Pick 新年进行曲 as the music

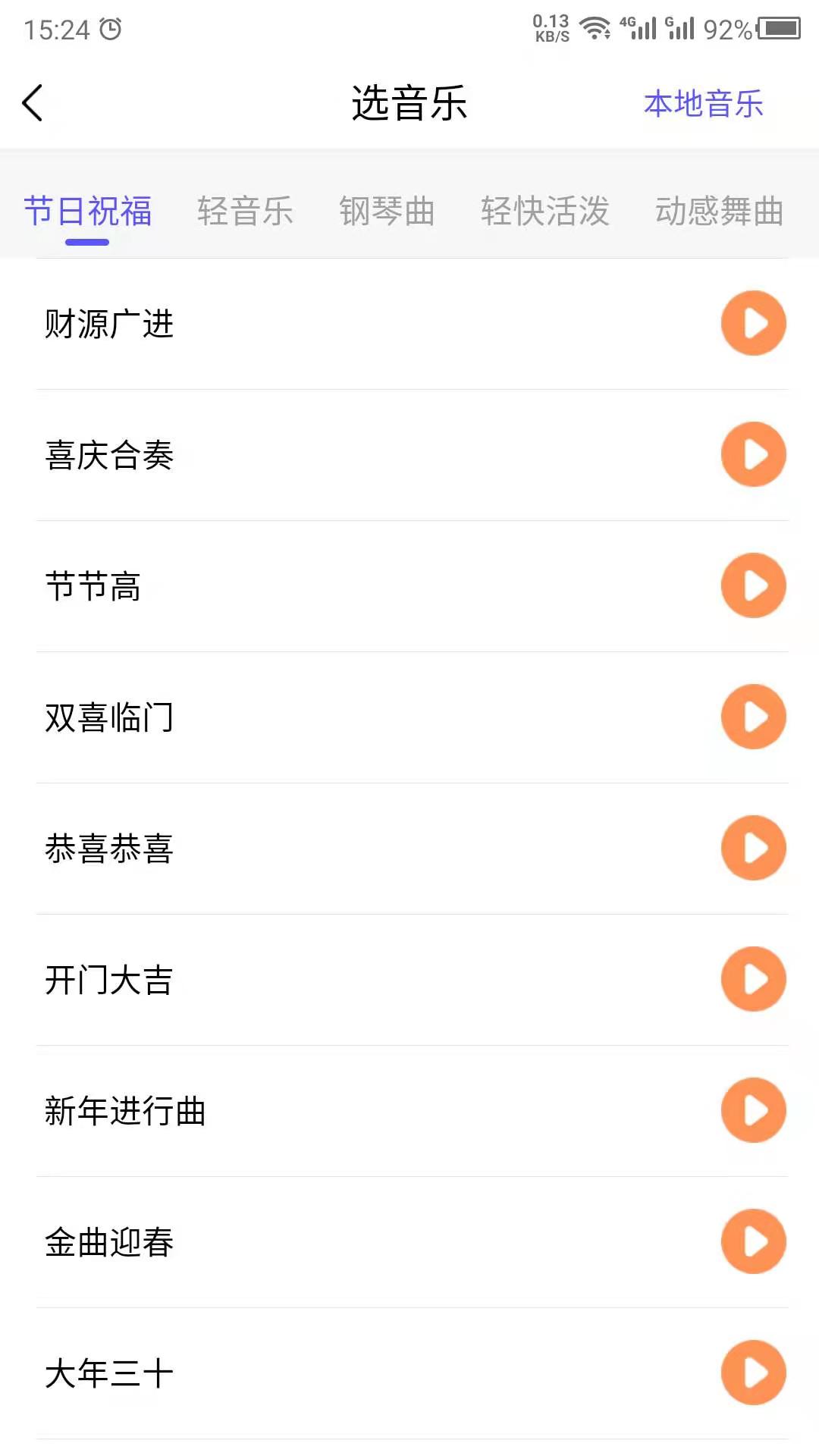click(x=125, y=1111)
